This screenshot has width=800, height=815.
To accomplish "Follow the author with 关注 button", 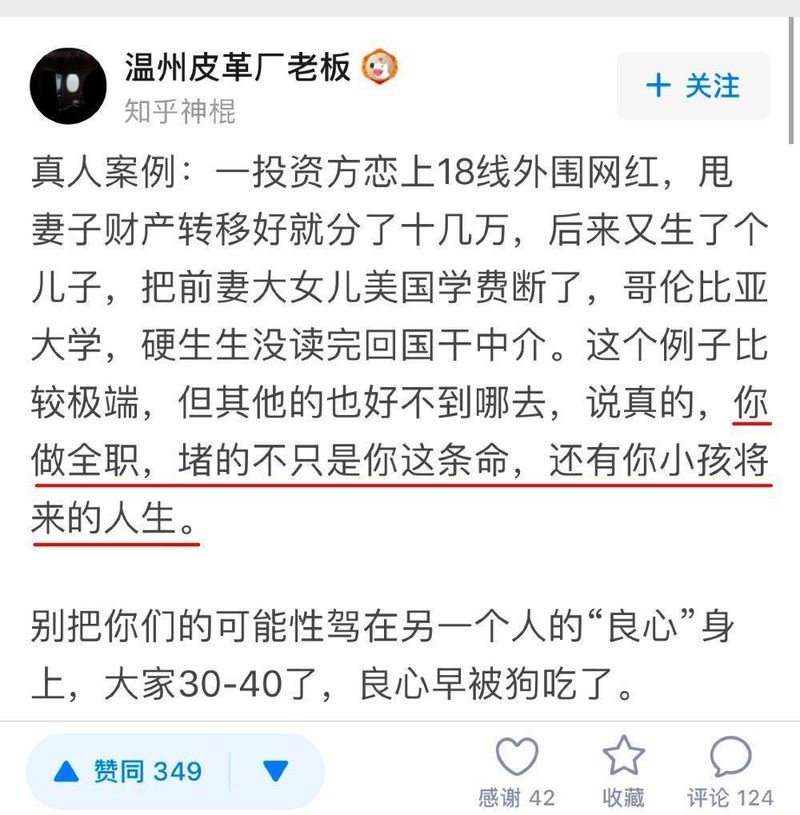I will pyautogui.click(x=693, y=86).
